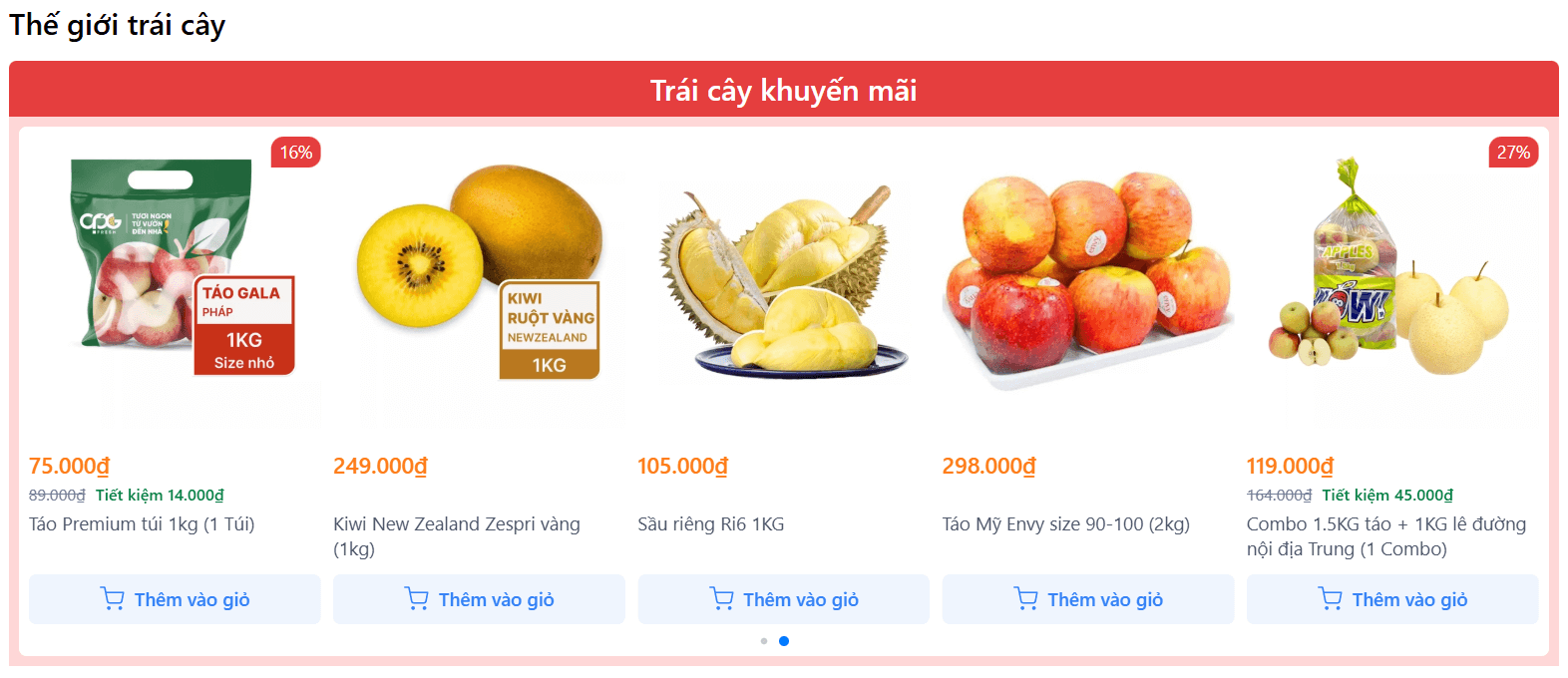Add Táo Premium túi 1kg to cart
The image size is (1568, 678).
click(175, 599)
